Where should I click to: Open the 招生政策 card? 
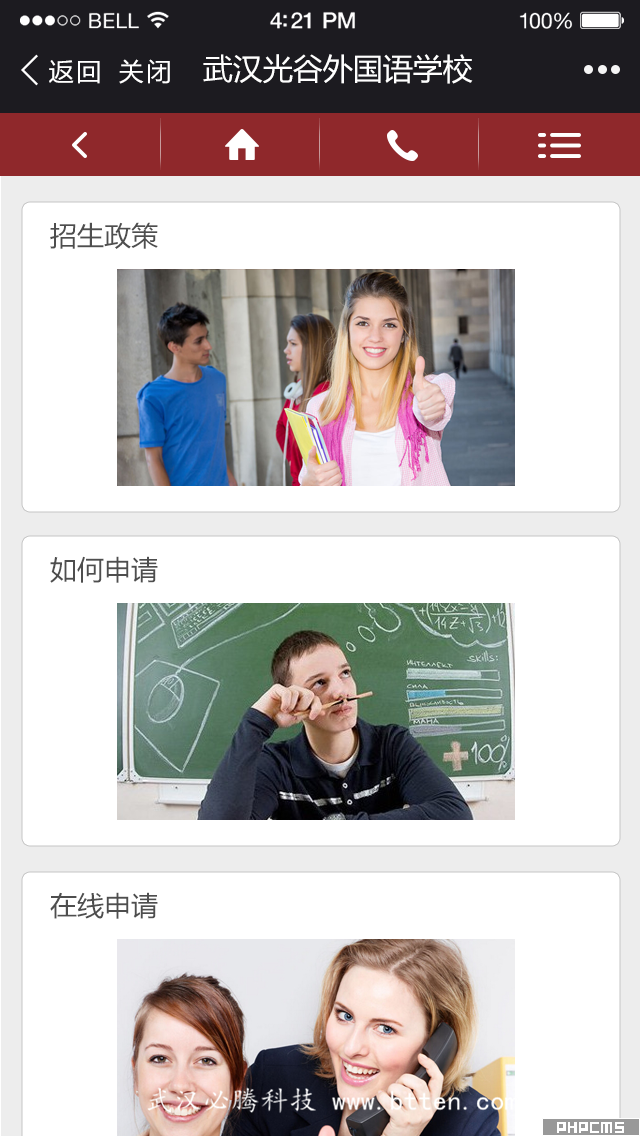tap(320, 357)
